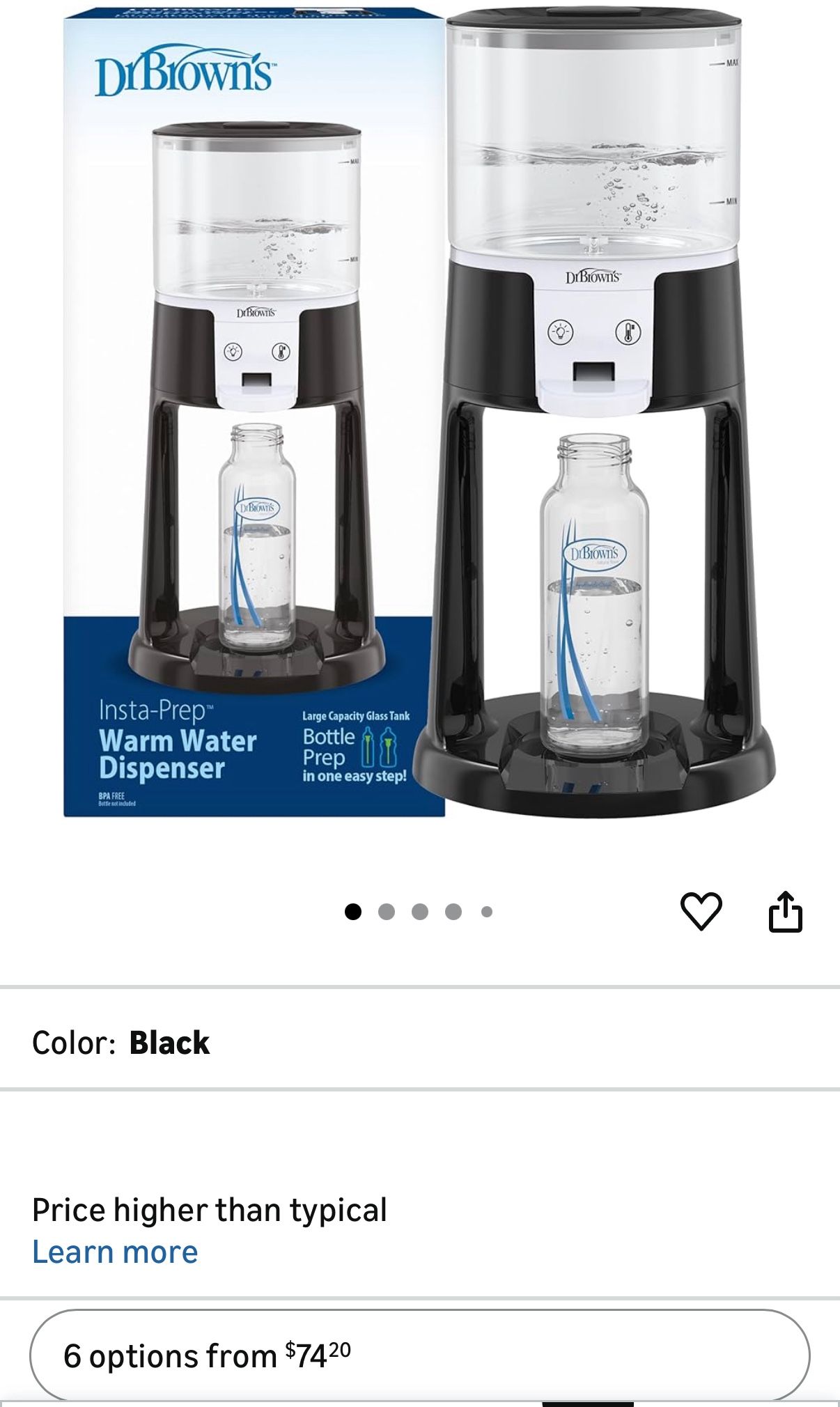Screen dimensions: 840x1407
Task: View the 6 options from $74.20
Action: [x=419, y=1355]
